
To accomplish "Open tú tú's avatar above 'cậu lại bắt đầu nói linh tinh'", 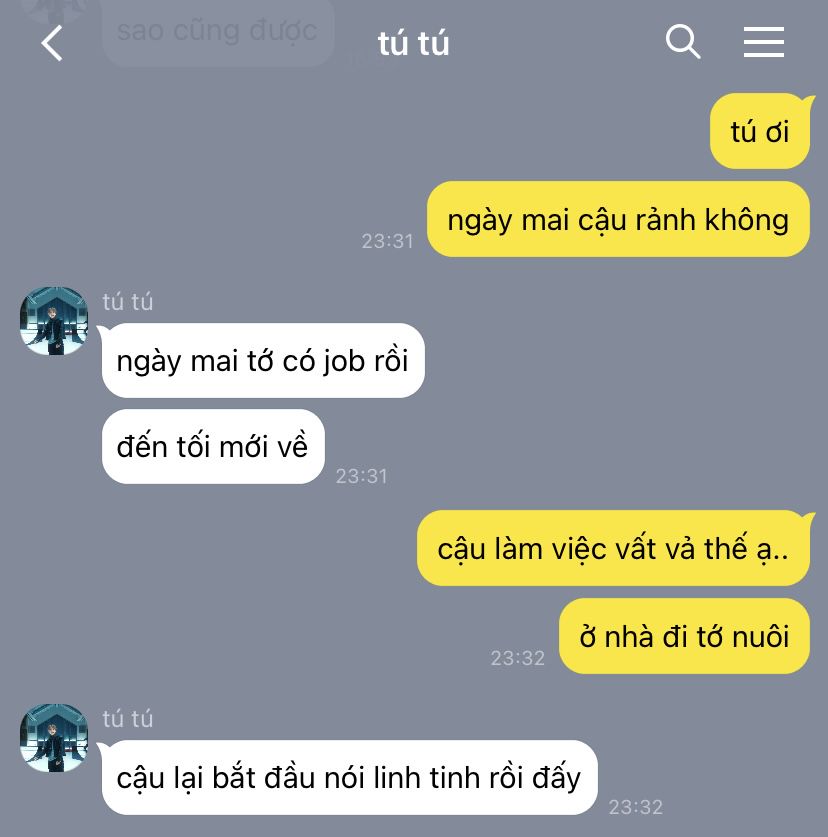I will pyautogui.click(x=54, y=738).
